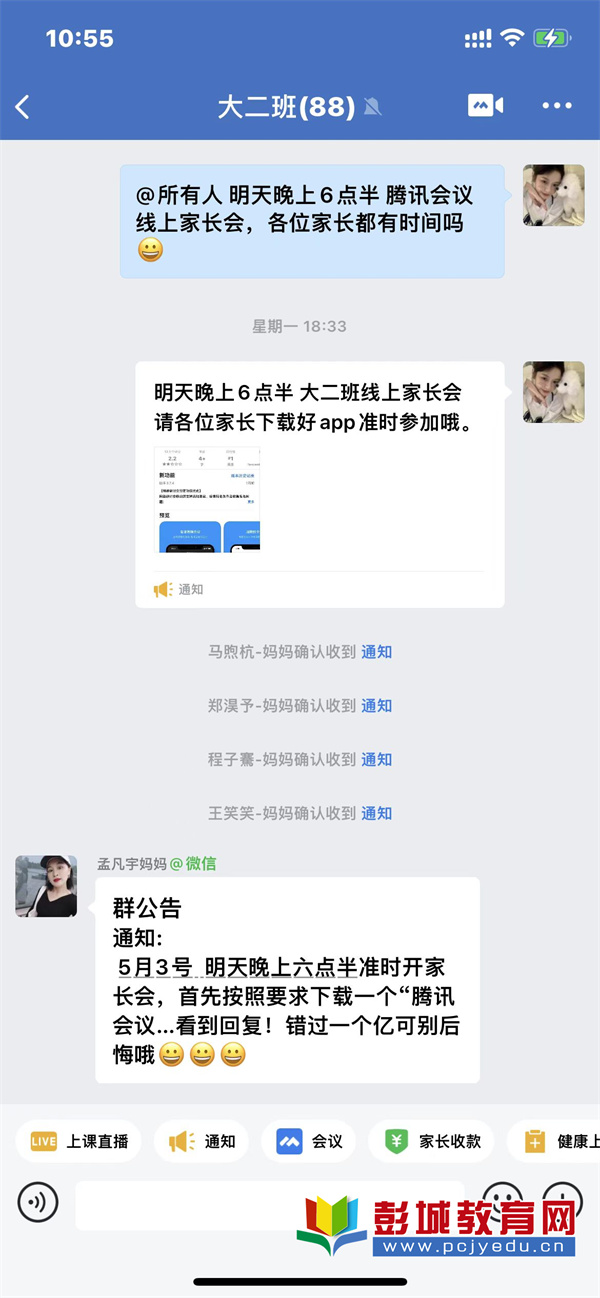The height and width of the screenshot is (1298, 600).
Task: Open the 群公告 message from 孟凡宇妈妈
Action: click(287, 980)
